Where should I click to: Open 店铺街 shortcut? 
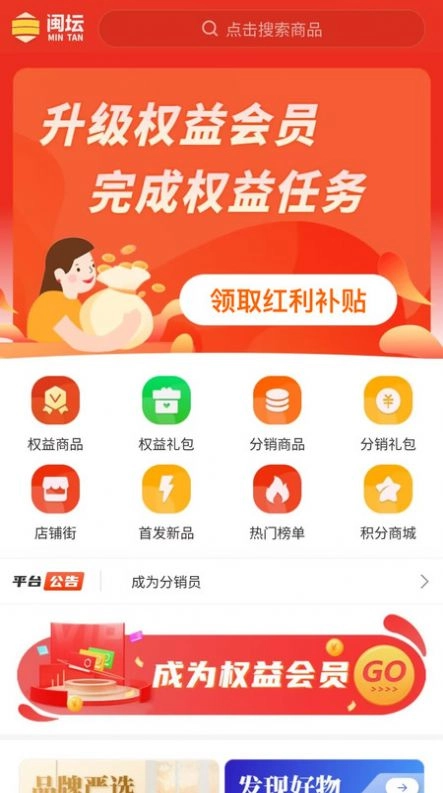55,503
